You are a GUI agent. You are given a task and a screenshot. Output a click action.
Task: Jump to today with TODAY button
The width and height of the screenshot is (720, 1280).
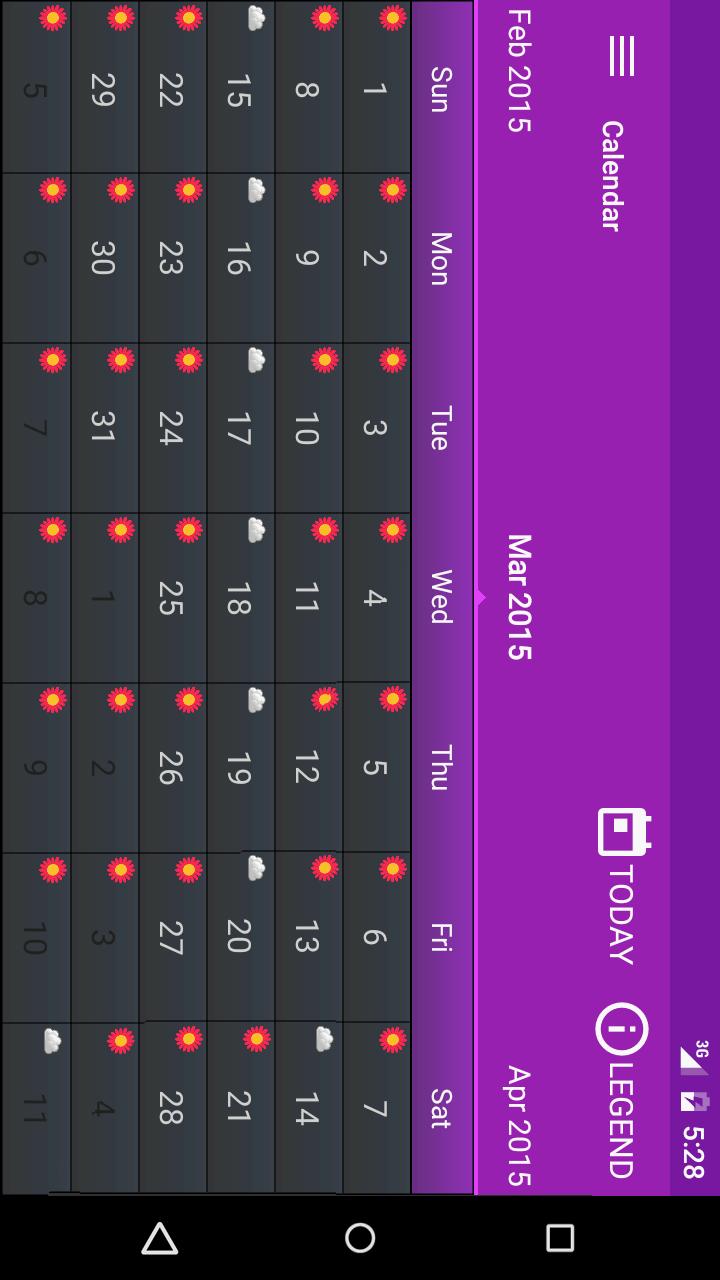[x=623, y=885]
